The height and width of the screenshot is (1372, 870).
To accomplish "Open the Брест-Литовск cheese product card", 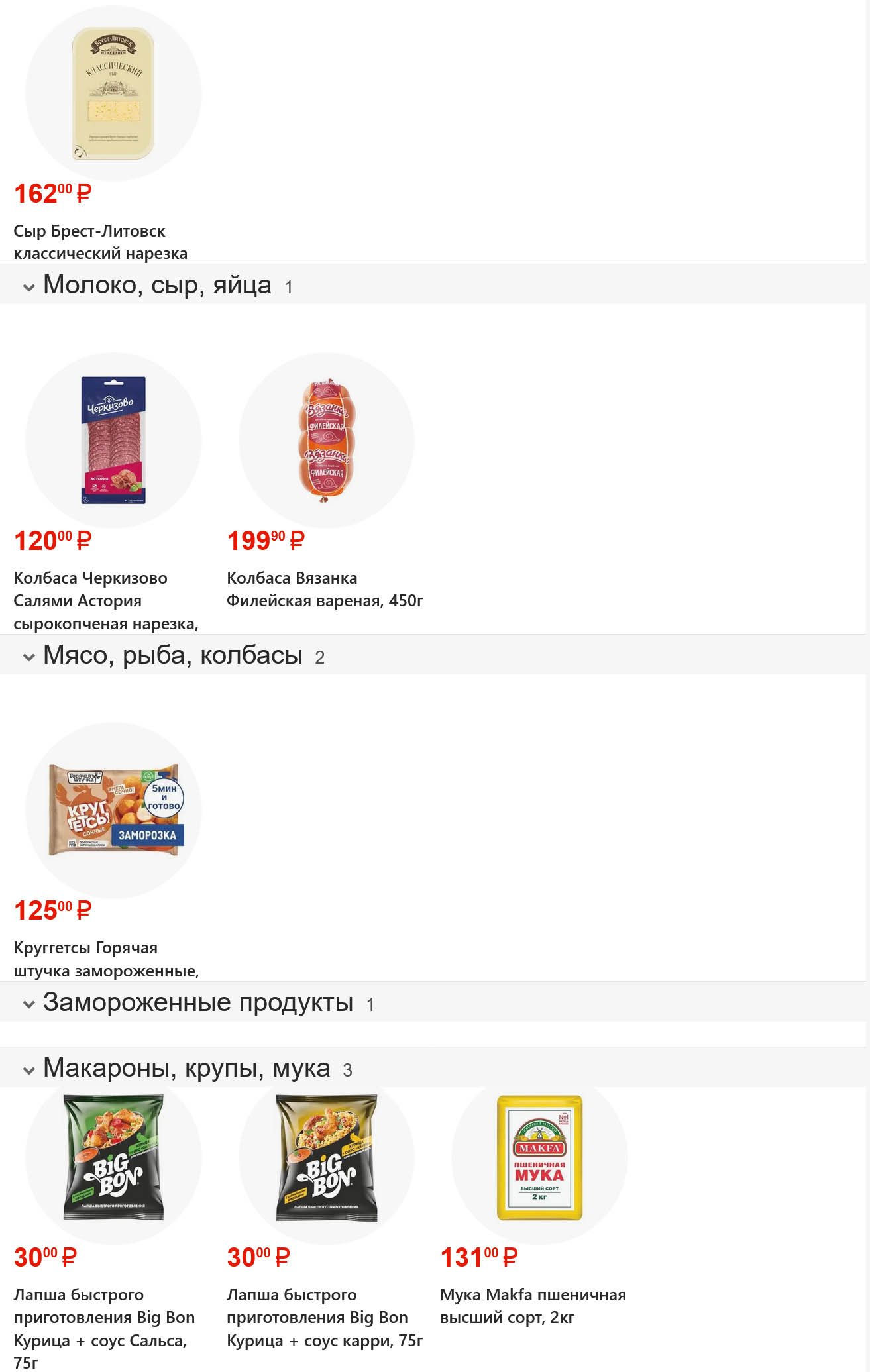I will tap(113, 93).
